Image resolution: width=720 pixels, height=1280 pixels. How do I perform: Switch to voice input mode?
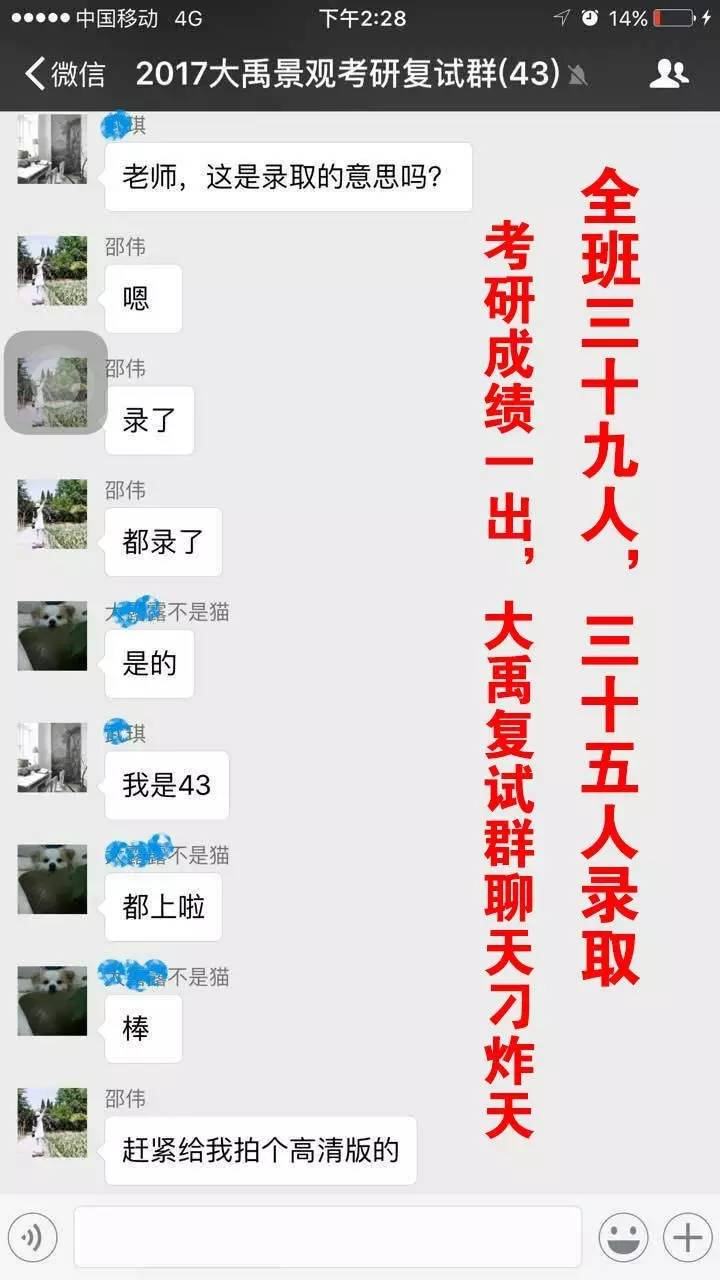31,1238
